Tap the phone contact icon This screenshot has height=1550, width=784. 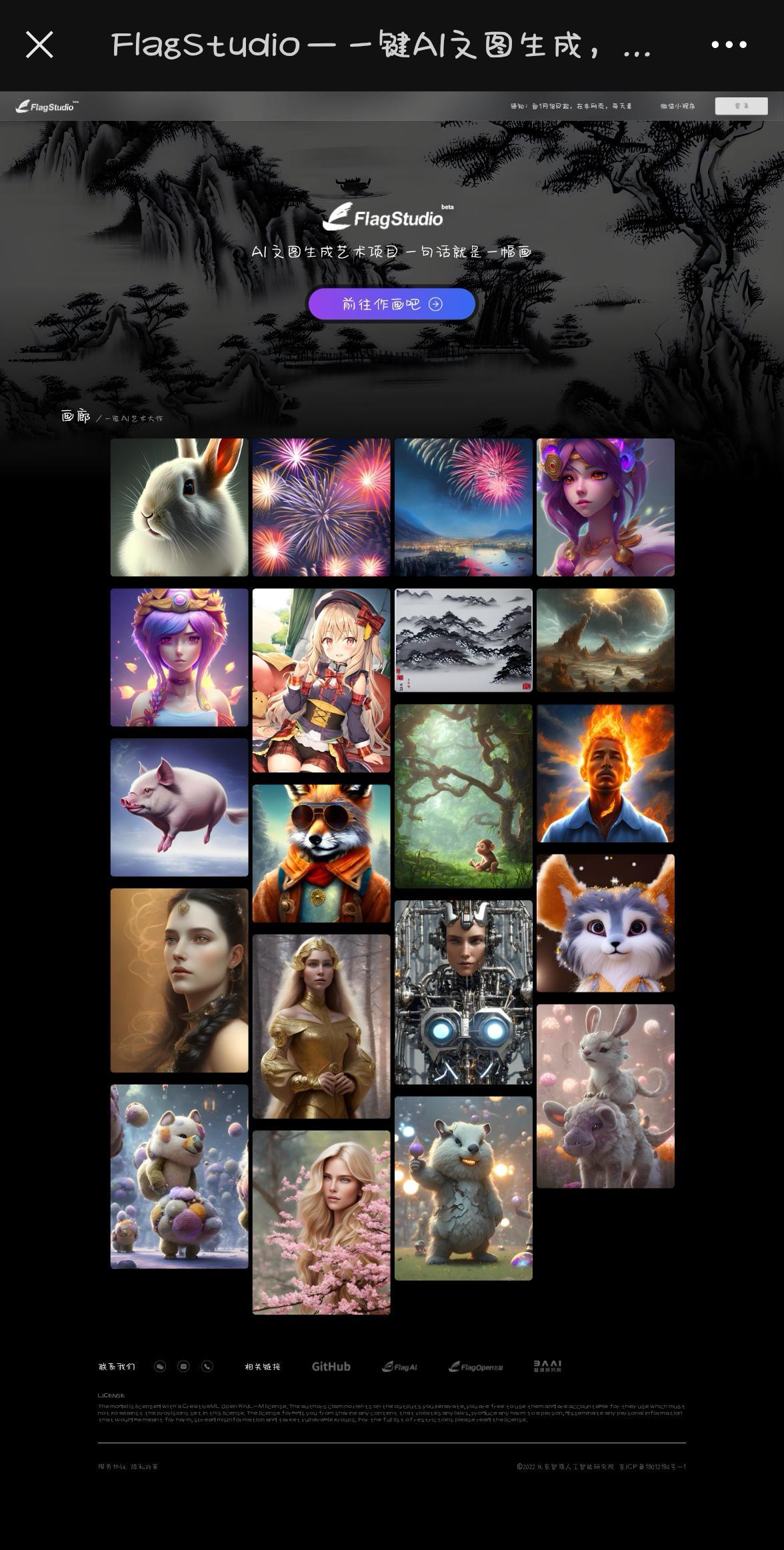(207, 1366)
